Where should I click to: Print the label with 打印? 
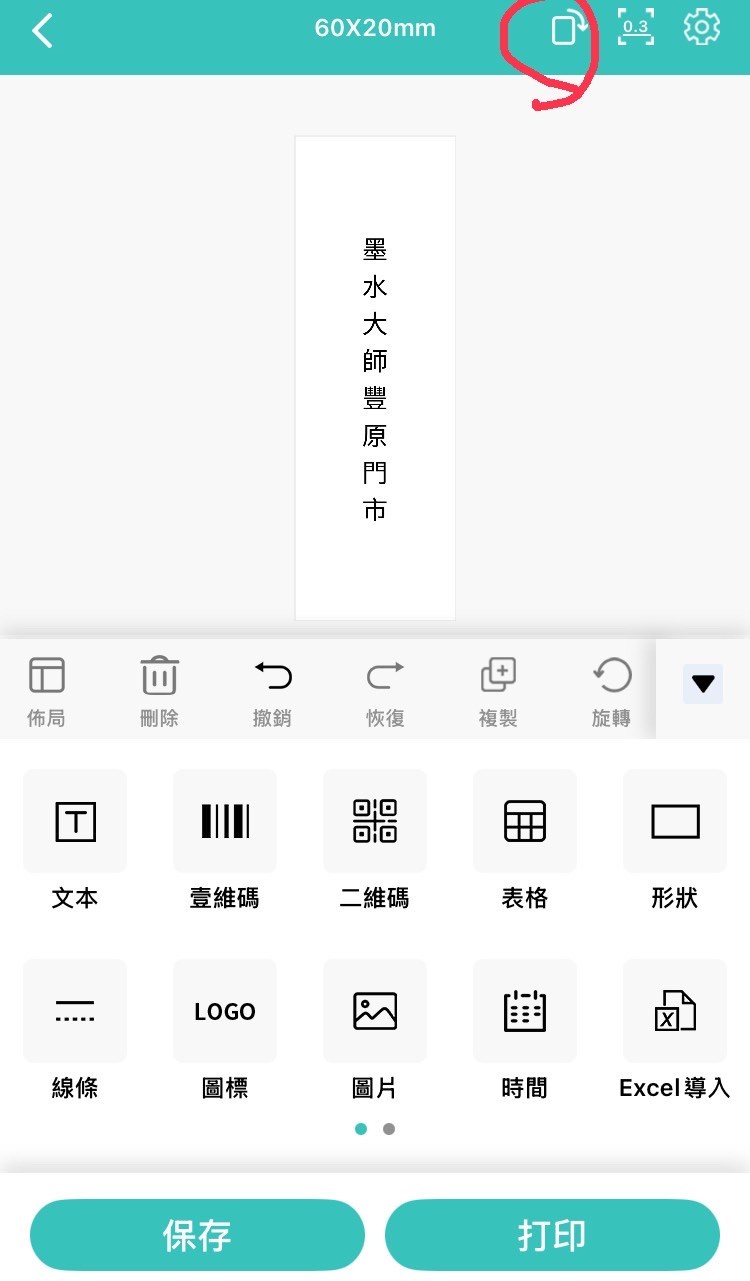552,1235
